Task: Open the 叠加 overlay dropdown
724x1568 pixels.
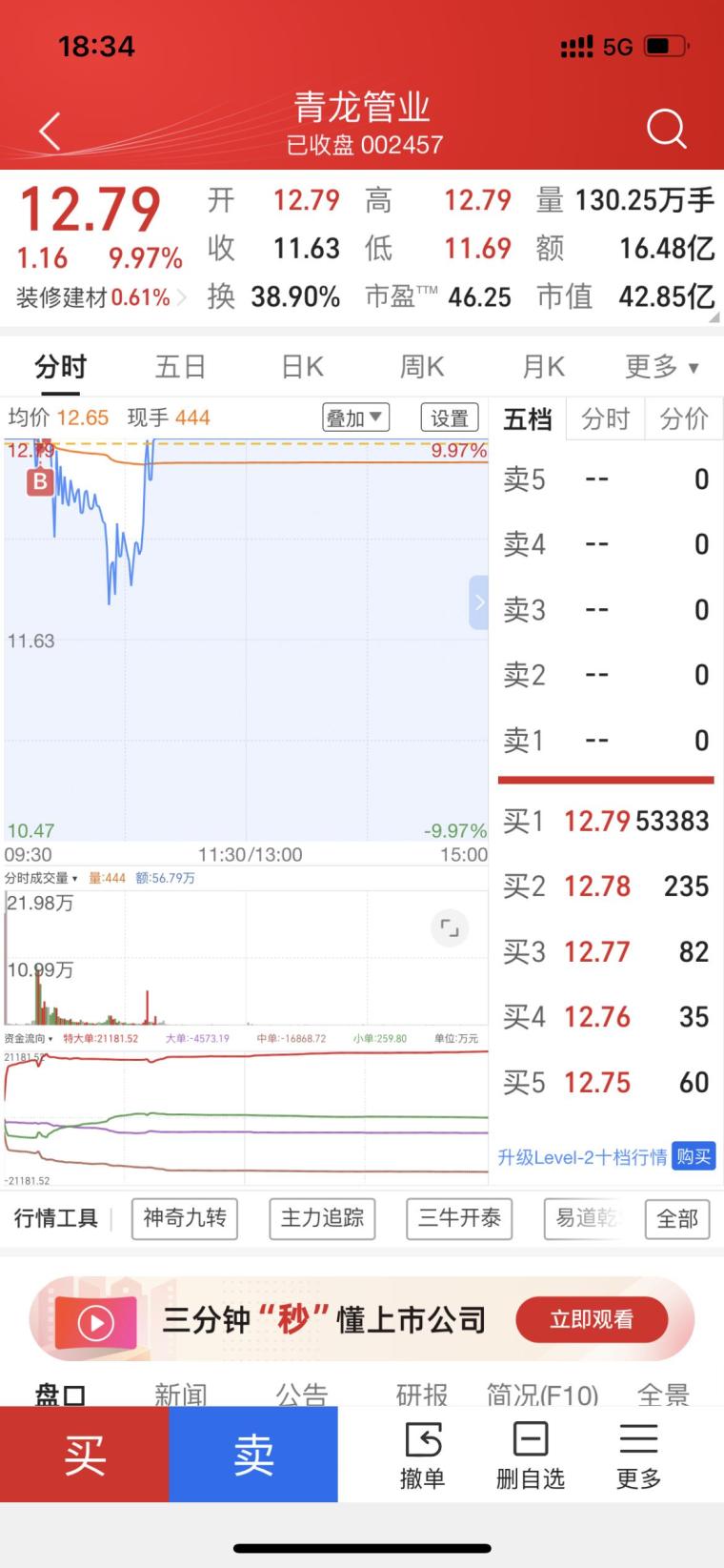Action: 355,417
